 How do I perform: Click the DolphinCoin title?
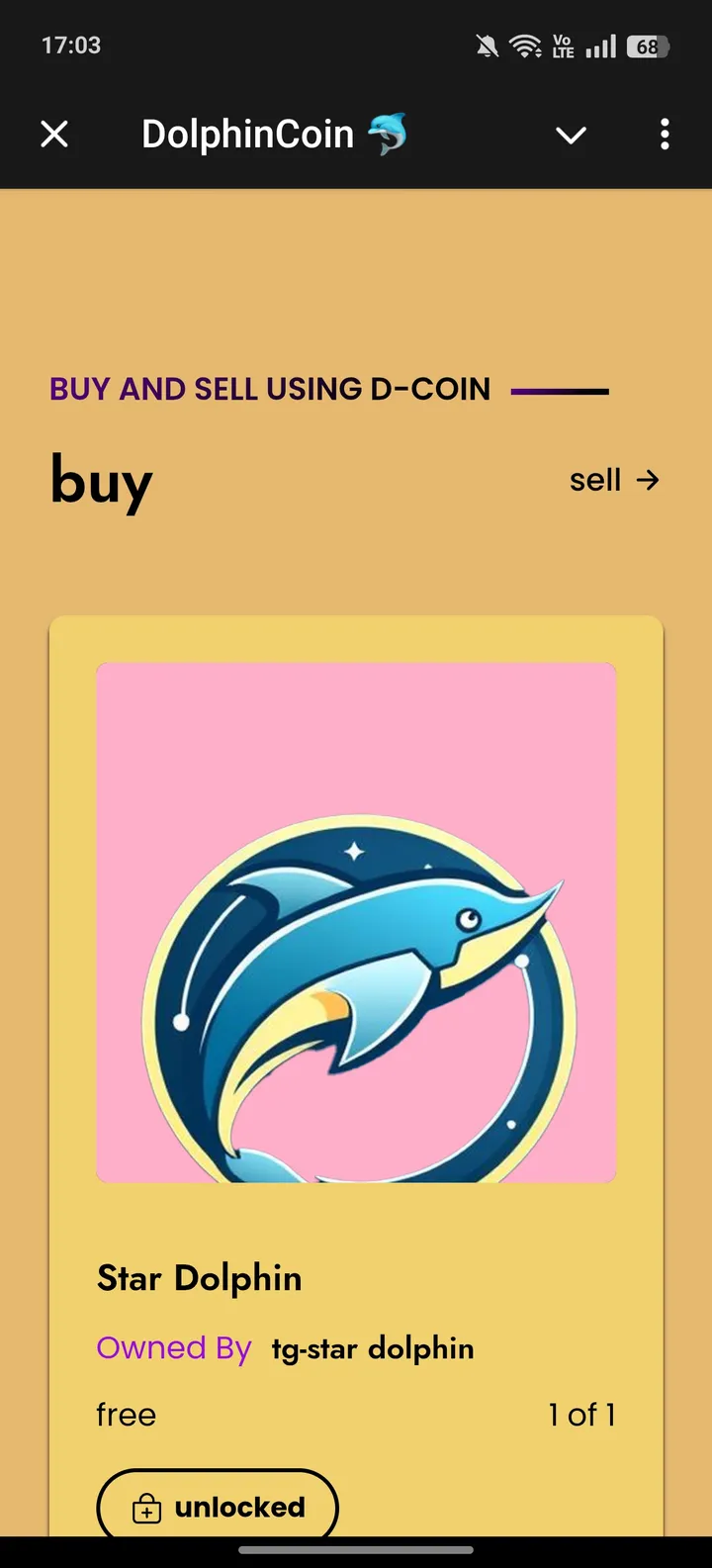pos(248,134)
